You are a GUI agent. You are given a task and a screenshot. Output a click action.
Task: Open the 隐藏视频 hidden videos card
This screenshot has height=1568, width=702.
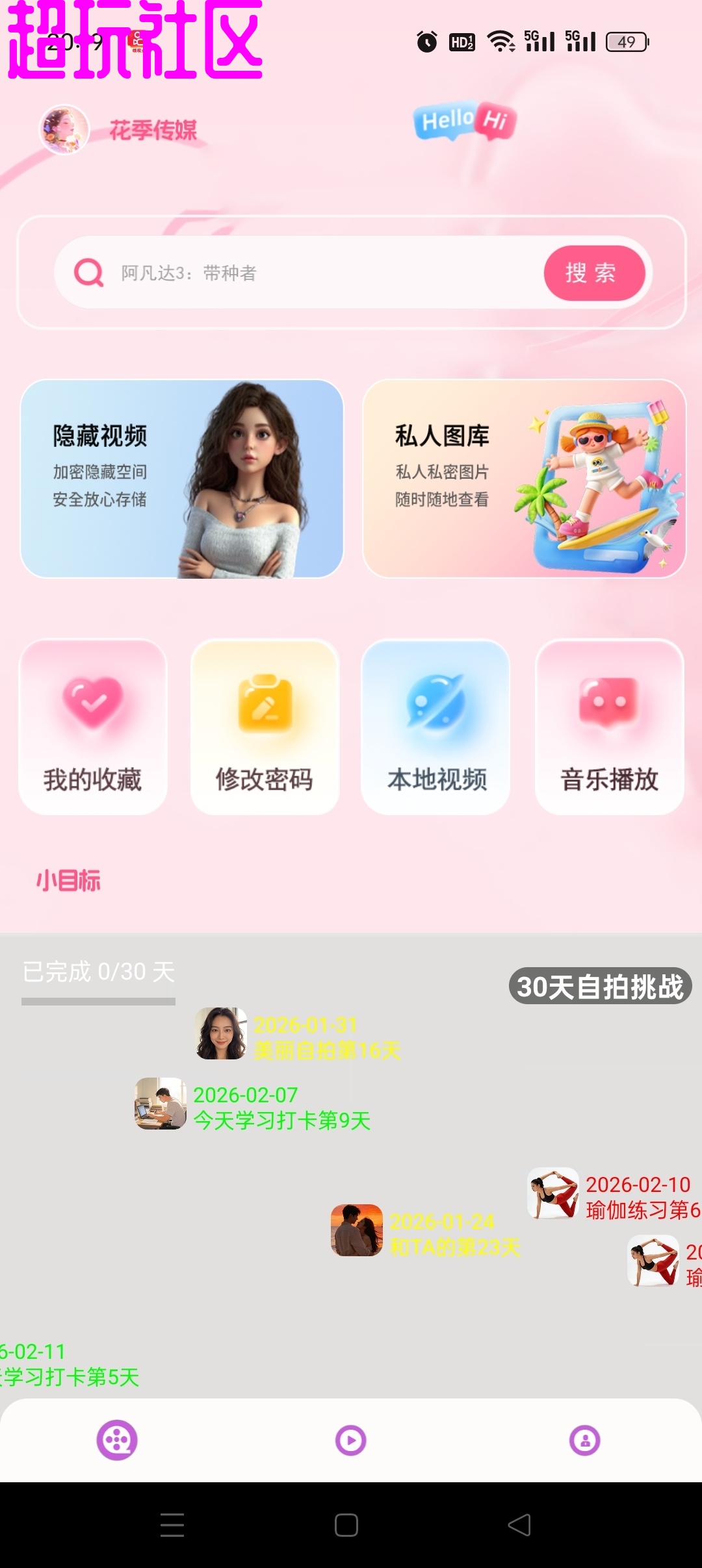[x=182, y=479]
